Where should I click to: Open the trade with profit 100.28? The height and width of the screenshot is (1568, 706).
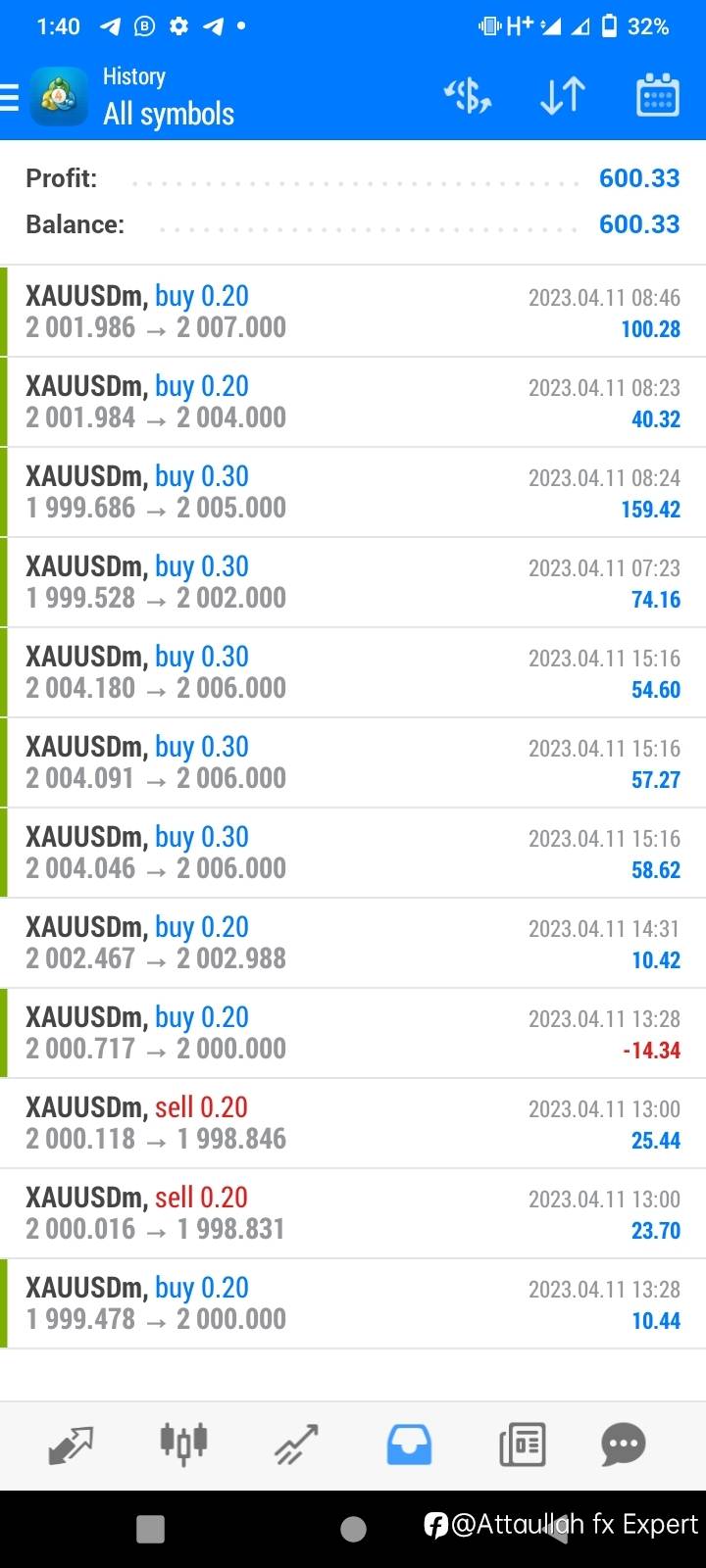353,312
